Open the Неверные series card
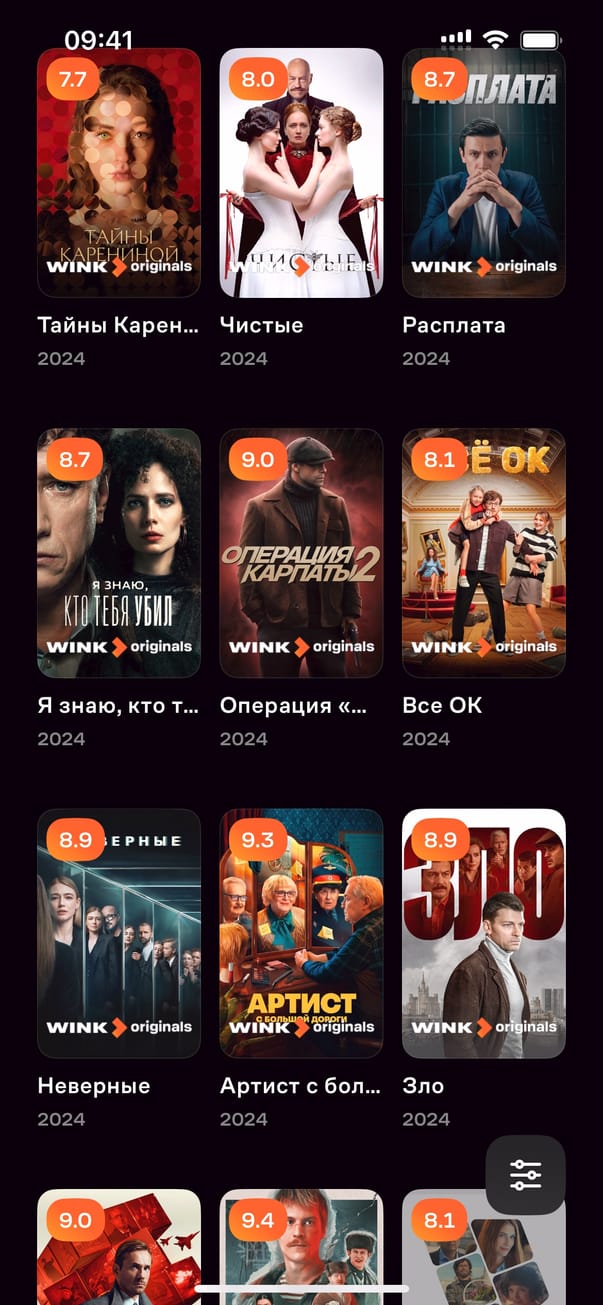 click(x=119, y=933)
